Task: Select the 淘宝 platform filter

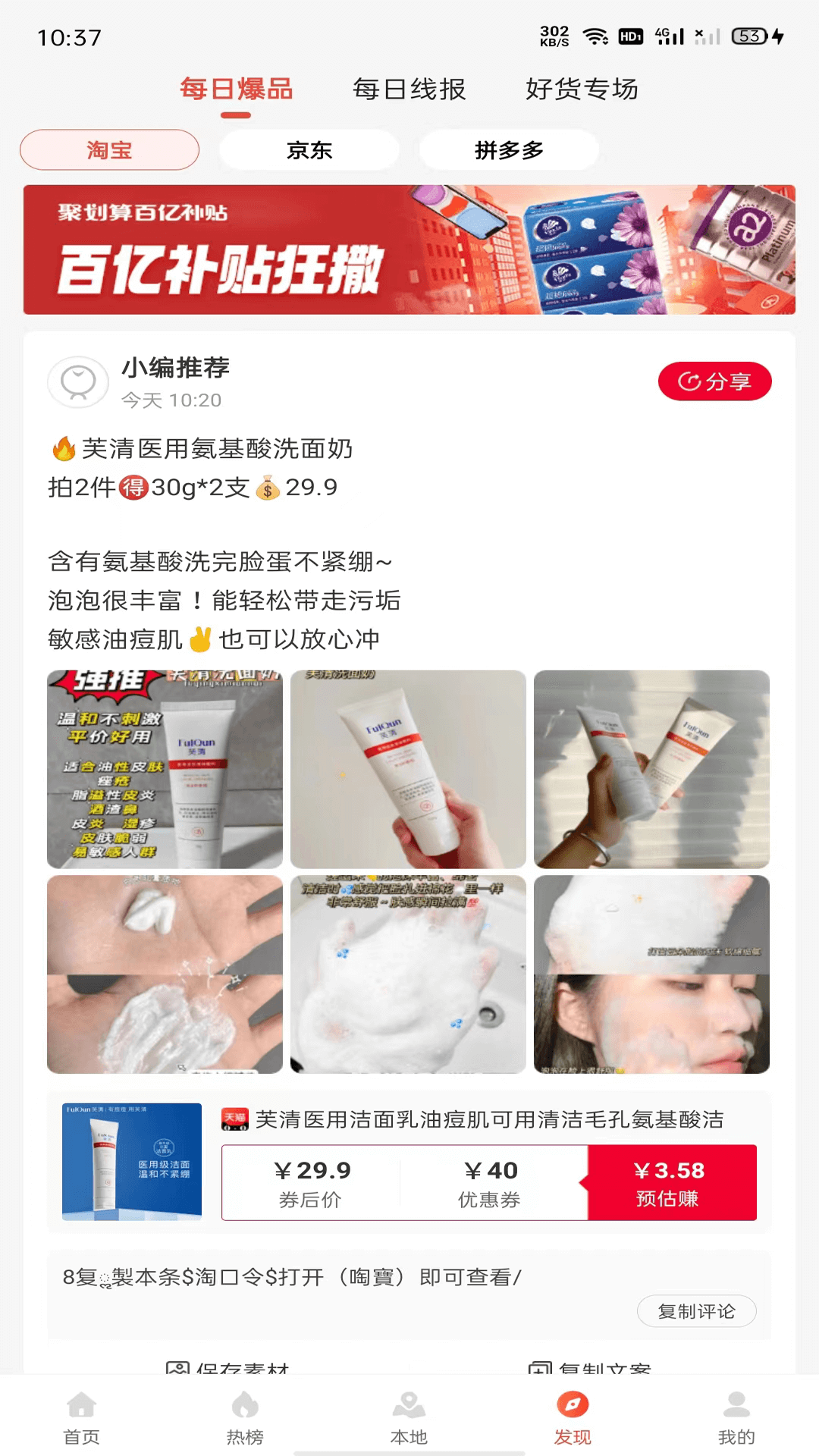Action: pyautogui.click(x=108, y=149)
